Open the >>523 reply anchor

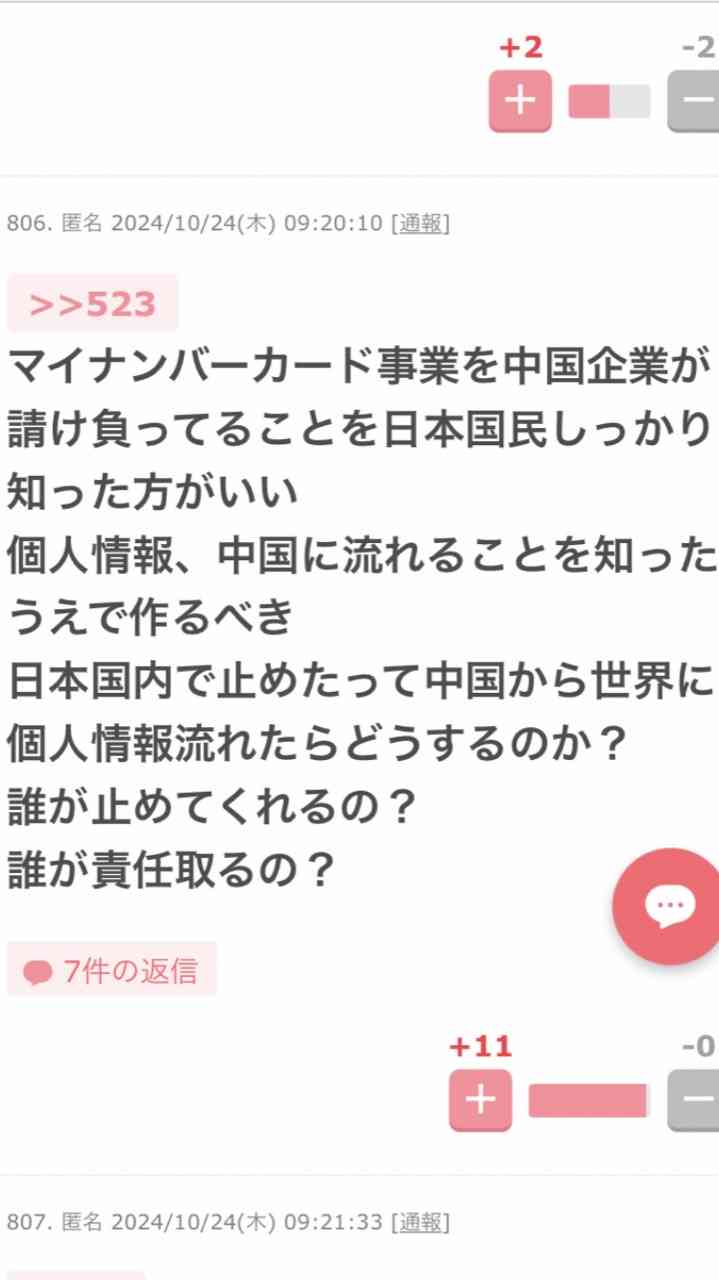click(92, 303)
